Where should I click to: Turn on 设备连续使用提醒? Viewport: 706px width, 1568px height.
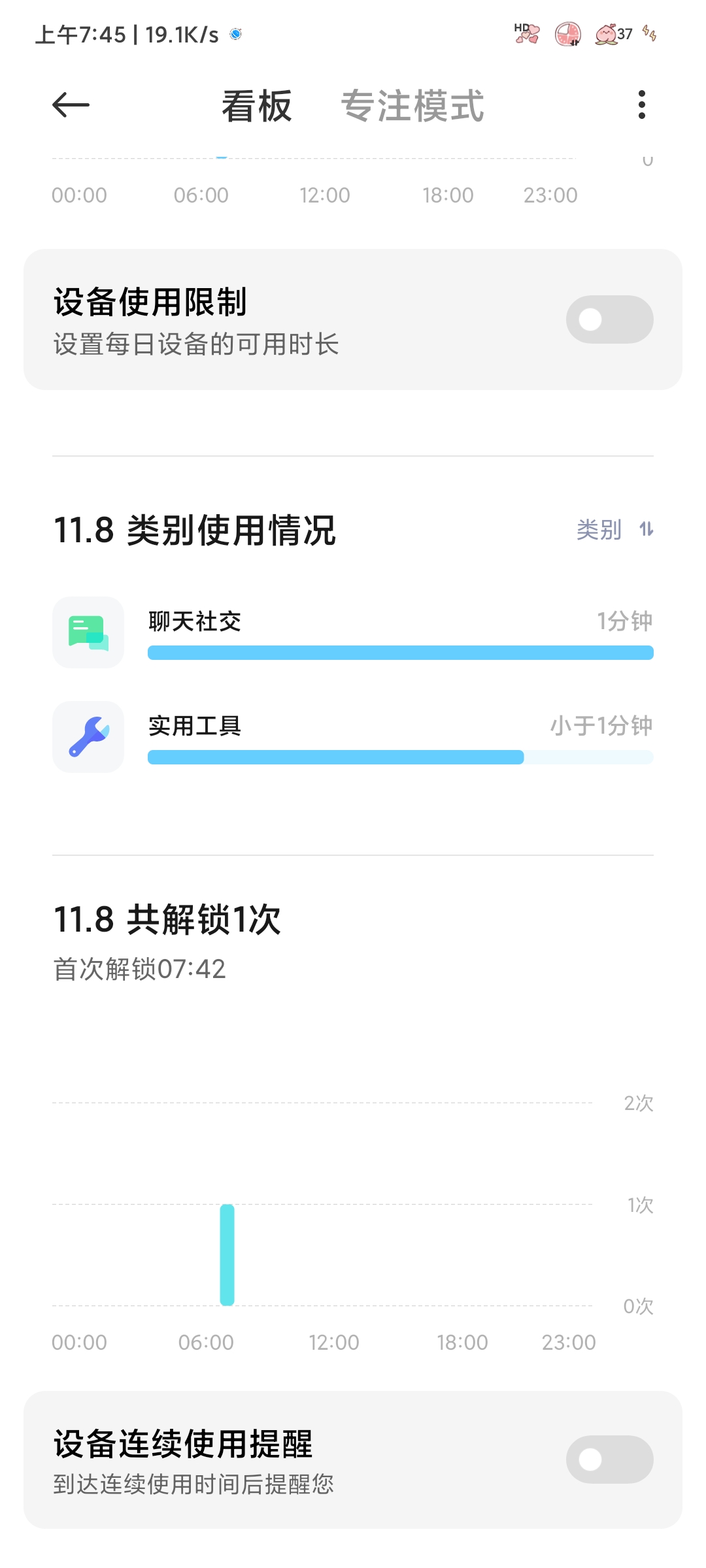point(609,1460)
